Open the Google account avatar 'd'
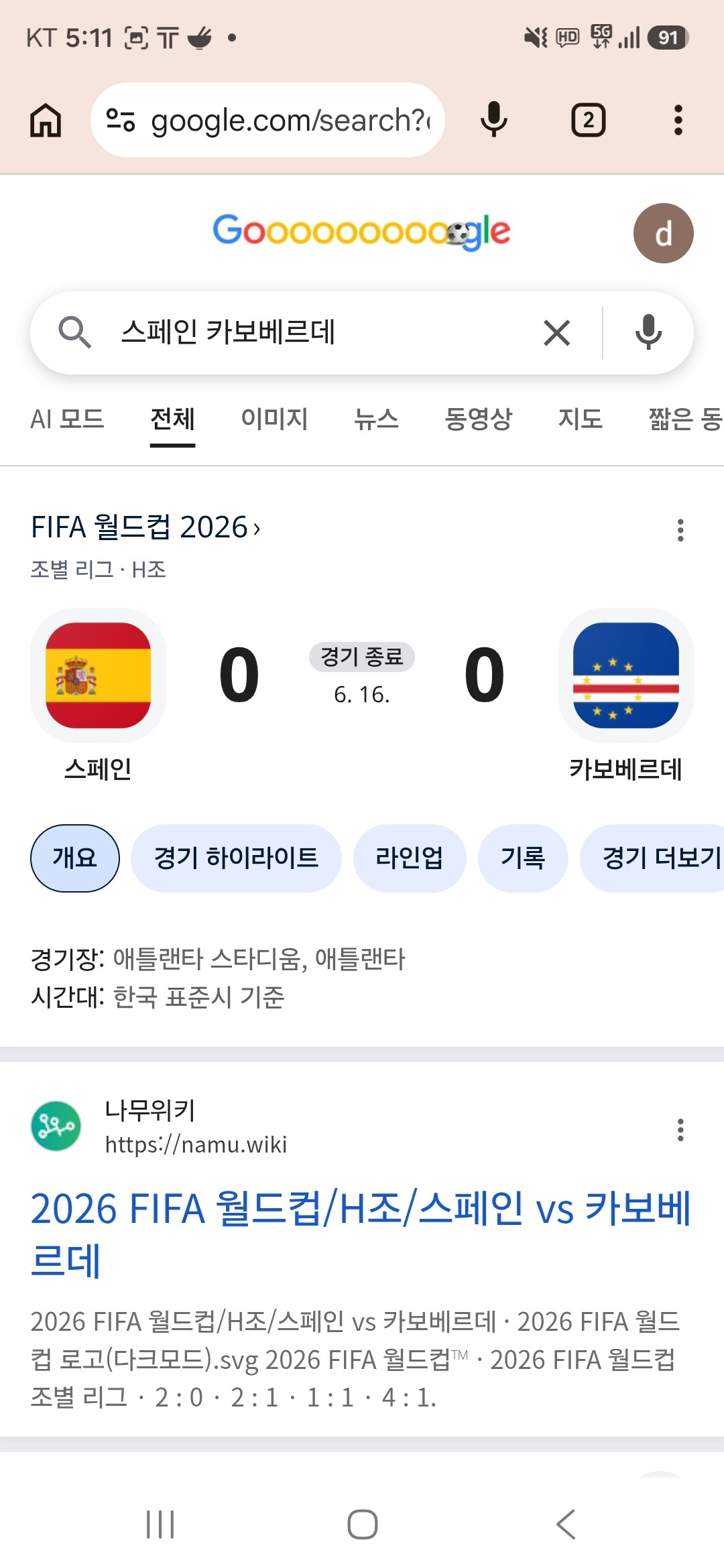Screen dimensions: 724x1568 point(663,233)
